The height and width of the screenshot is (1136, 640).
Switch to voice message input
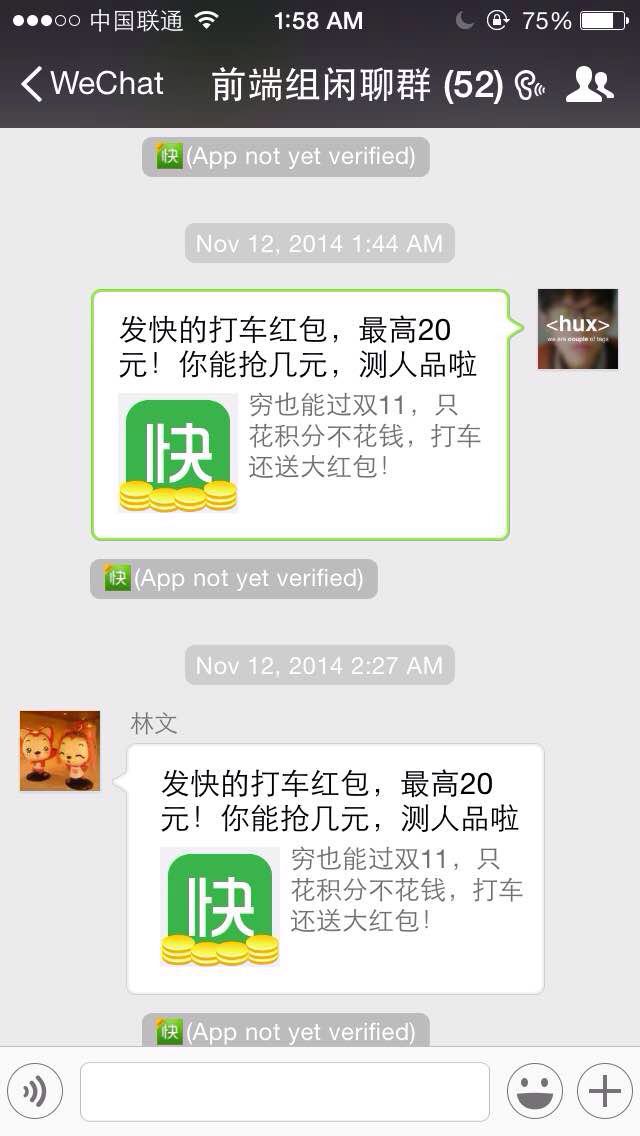click(x=35, y=1091)
